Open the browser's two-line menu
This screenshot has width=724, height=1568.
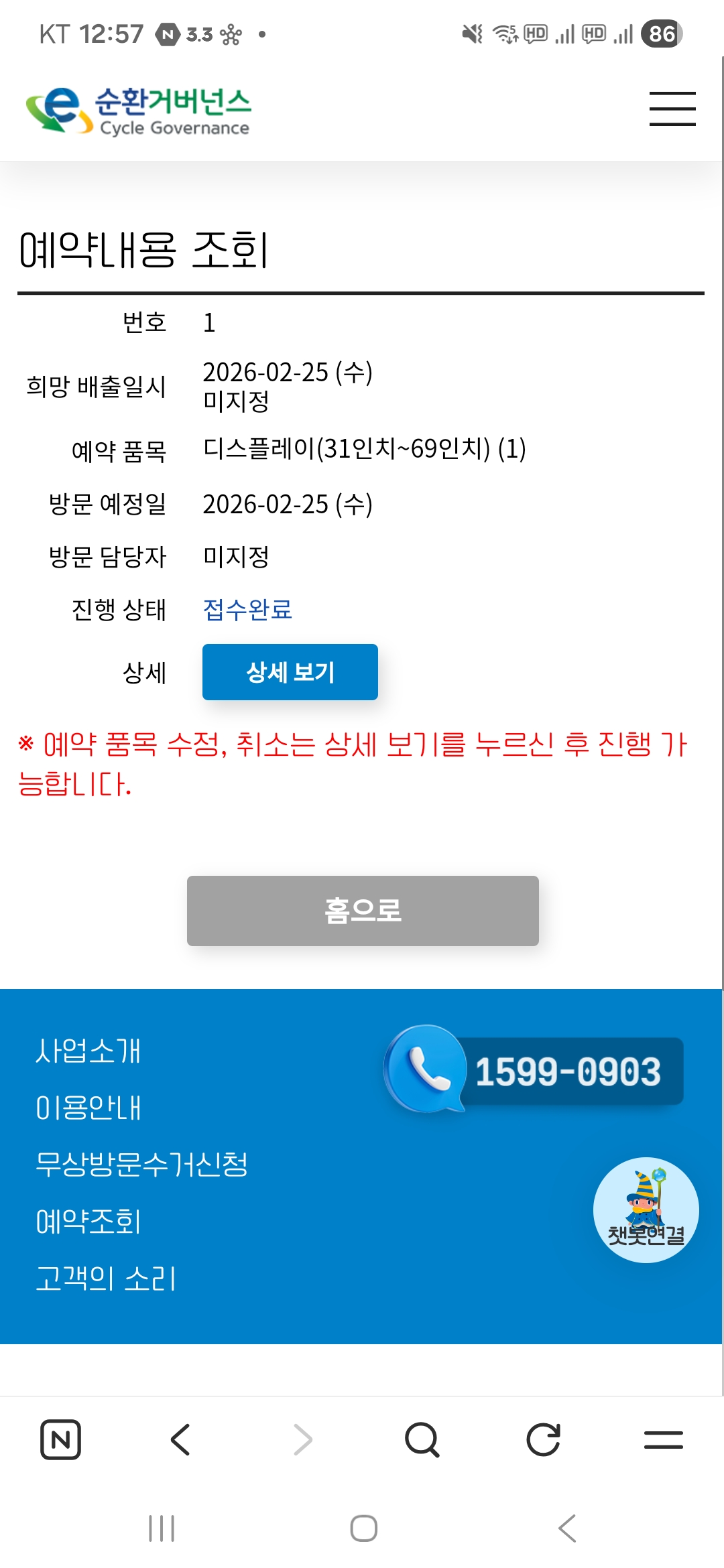(664, 1439)
